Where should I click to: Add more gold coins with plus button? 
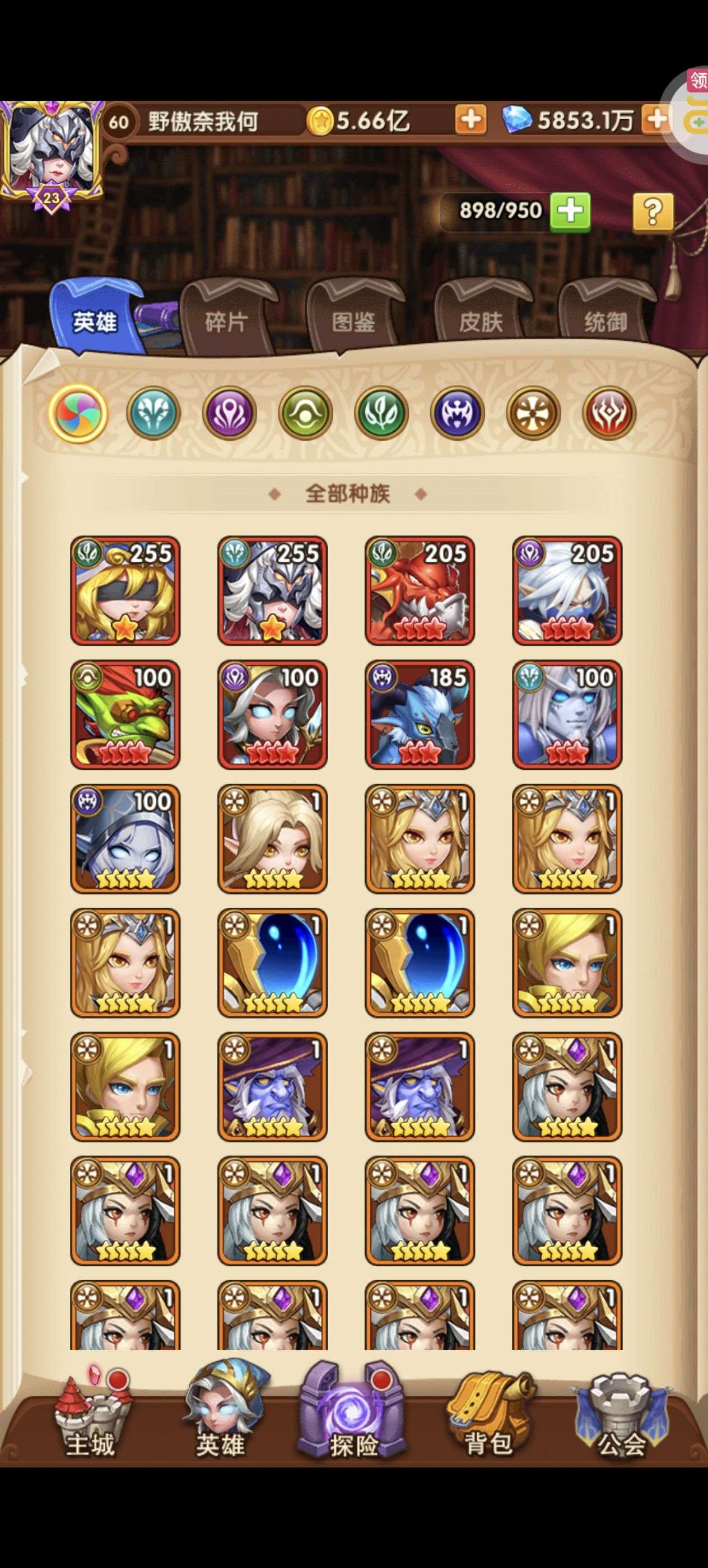470,120
